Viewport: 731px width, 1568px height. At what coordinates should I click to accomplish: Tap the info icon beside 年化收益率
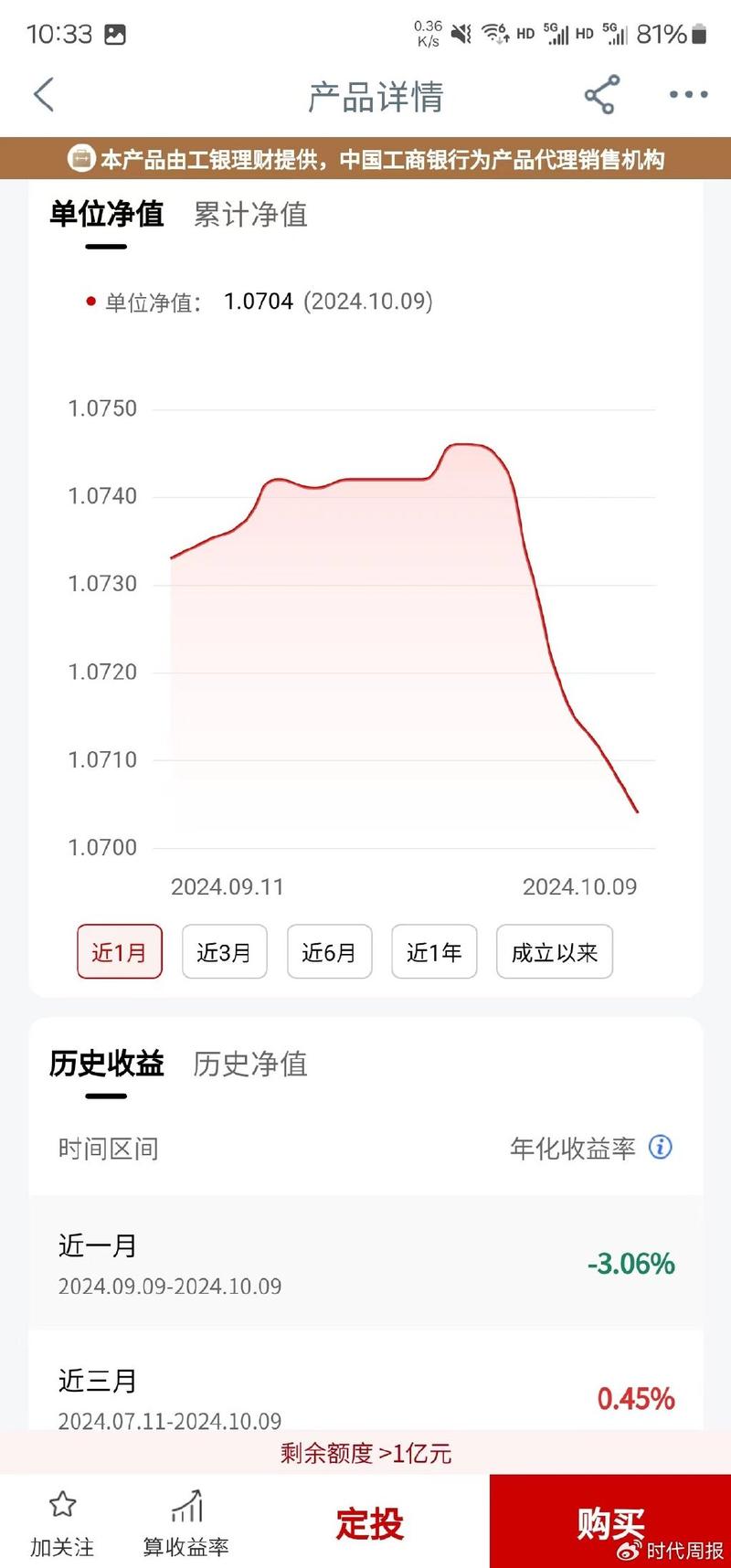[x=660, y=1148]
